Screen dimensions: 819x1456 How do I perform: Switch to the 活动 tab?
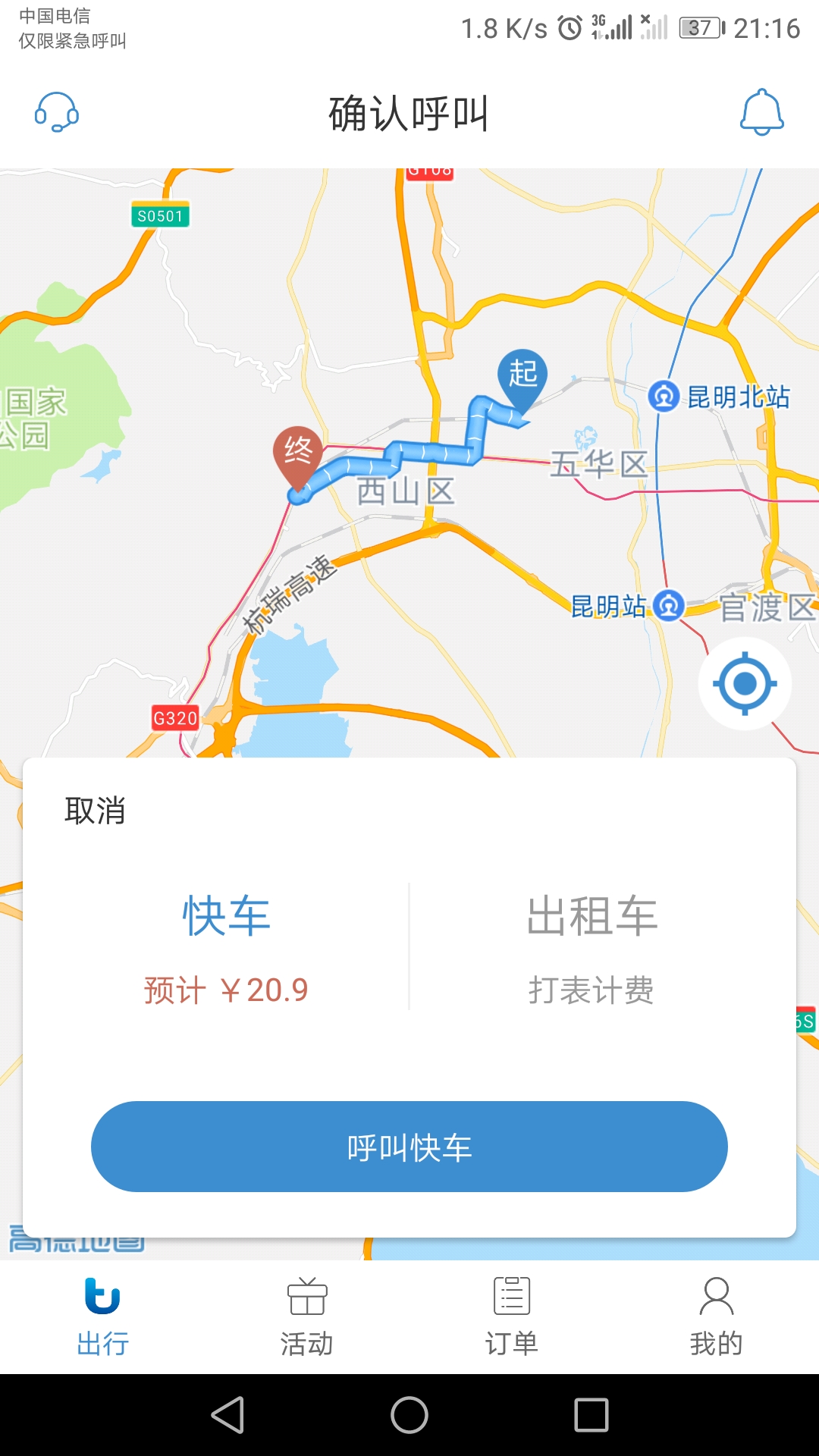coord(307,1317)
